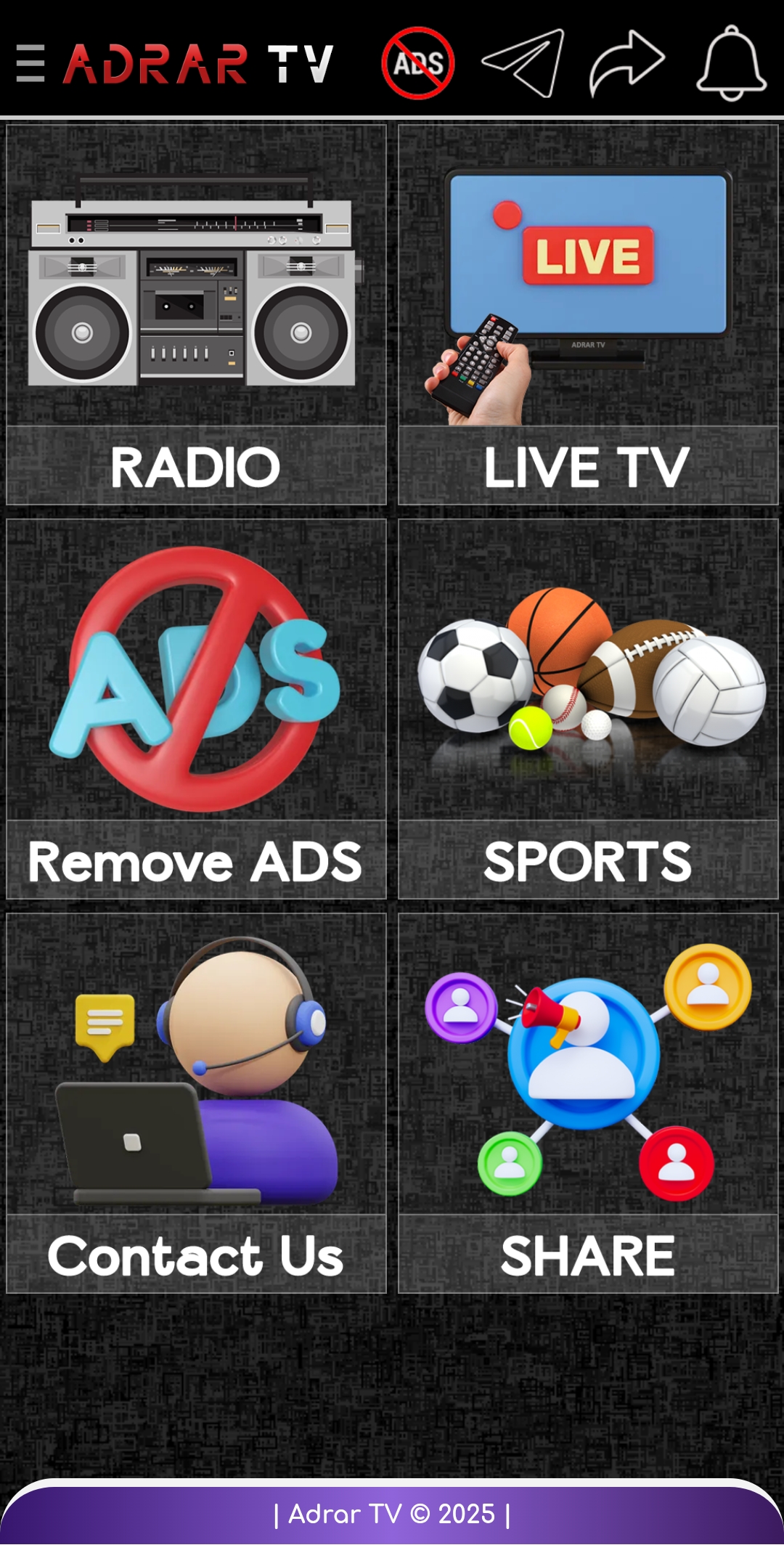Tap the share arrow in top bar
Image resolution: width=784 pixels, height=1545 pixels.
pyautogui.click(x=627, y=63)
